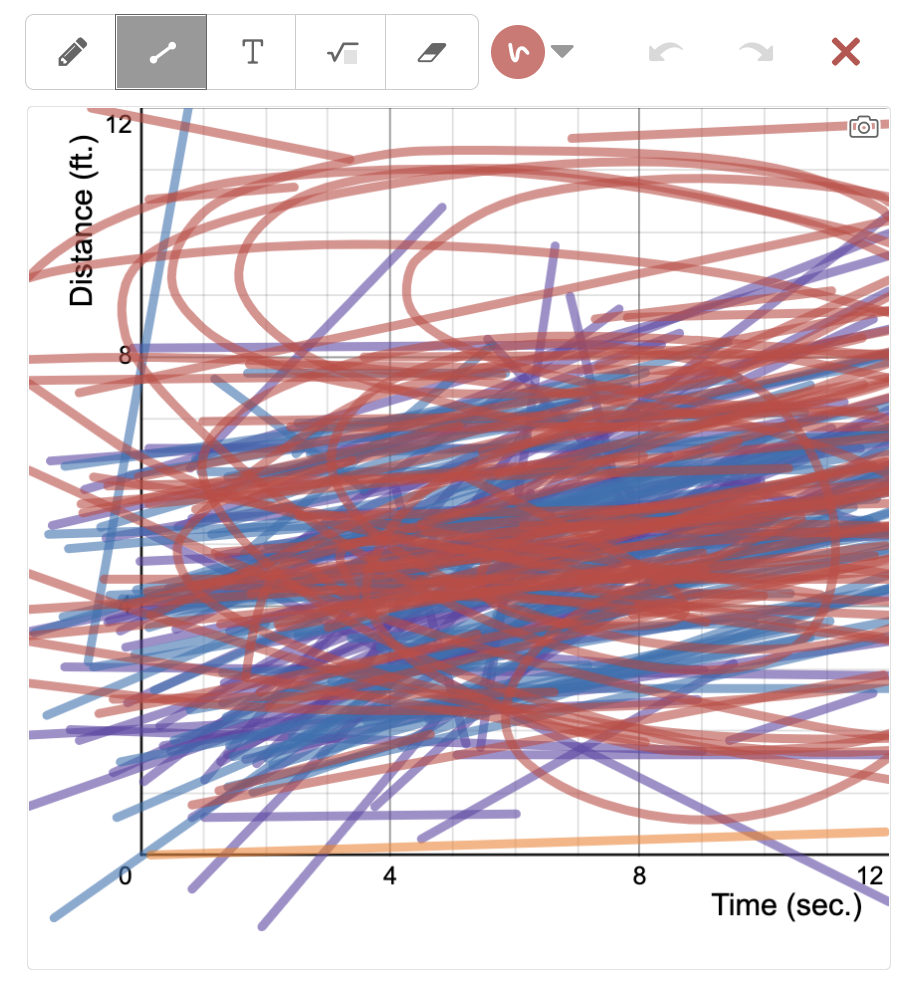Switch to the eraser tool

[x=430, y=53]
